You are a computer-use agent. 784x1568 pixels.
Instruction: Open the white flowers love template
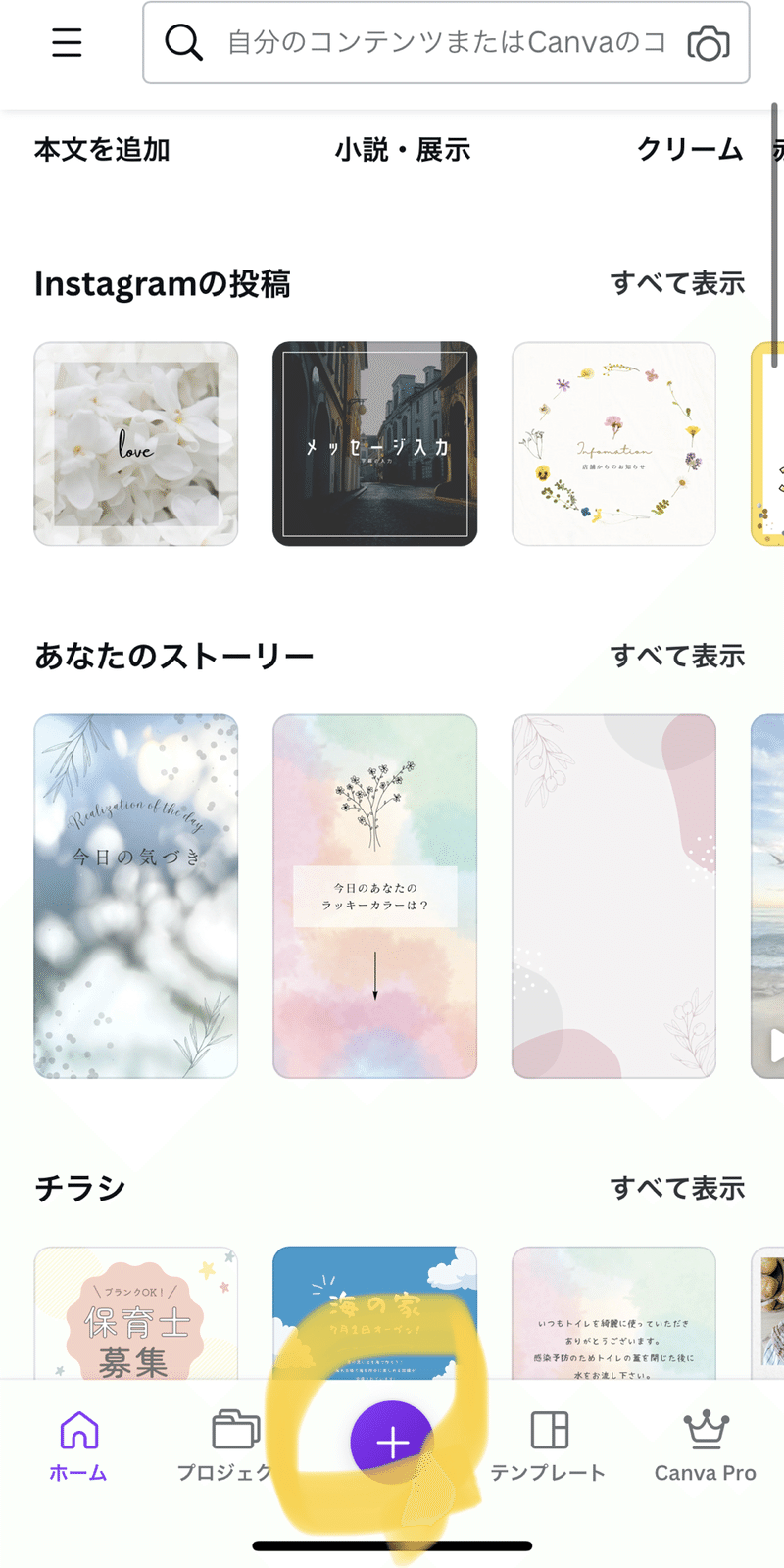pyautogui.click(x=136, y=444)
